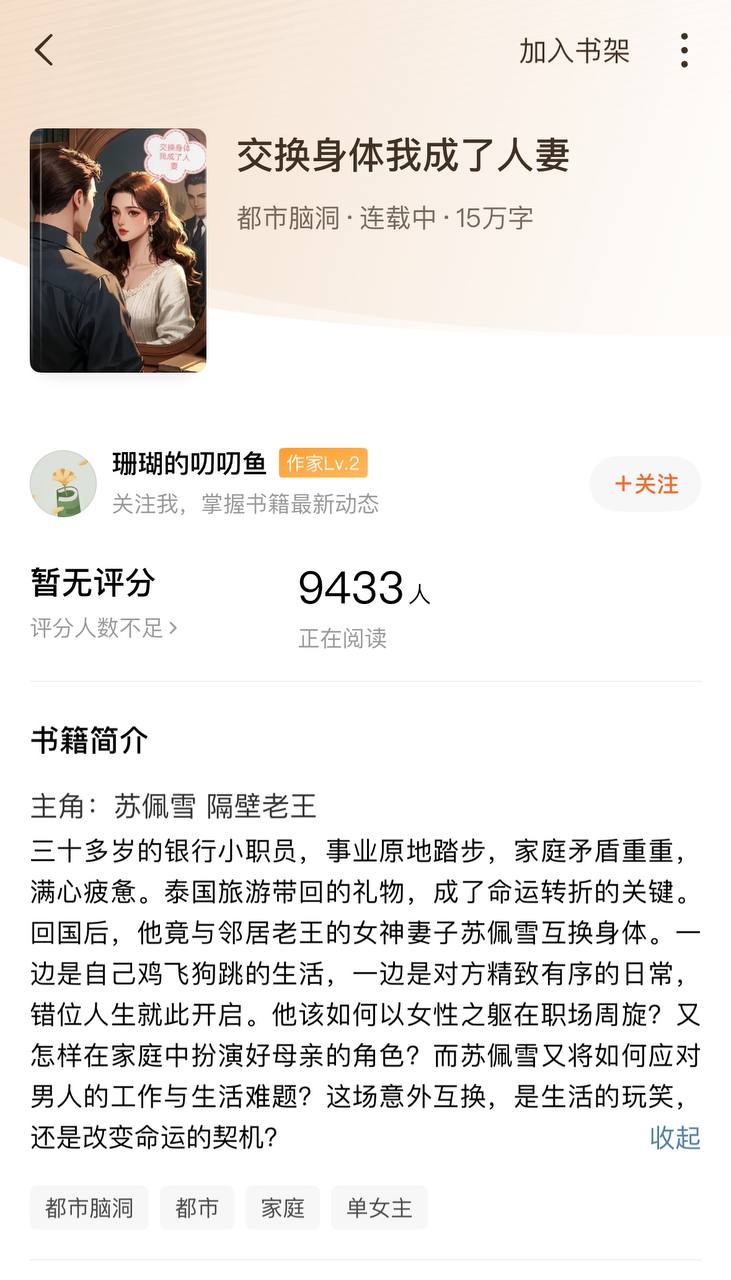Viewport: 731px width, 1280px height.
Task: Follow the author with +关注
Action: click(x=646, y=484)
